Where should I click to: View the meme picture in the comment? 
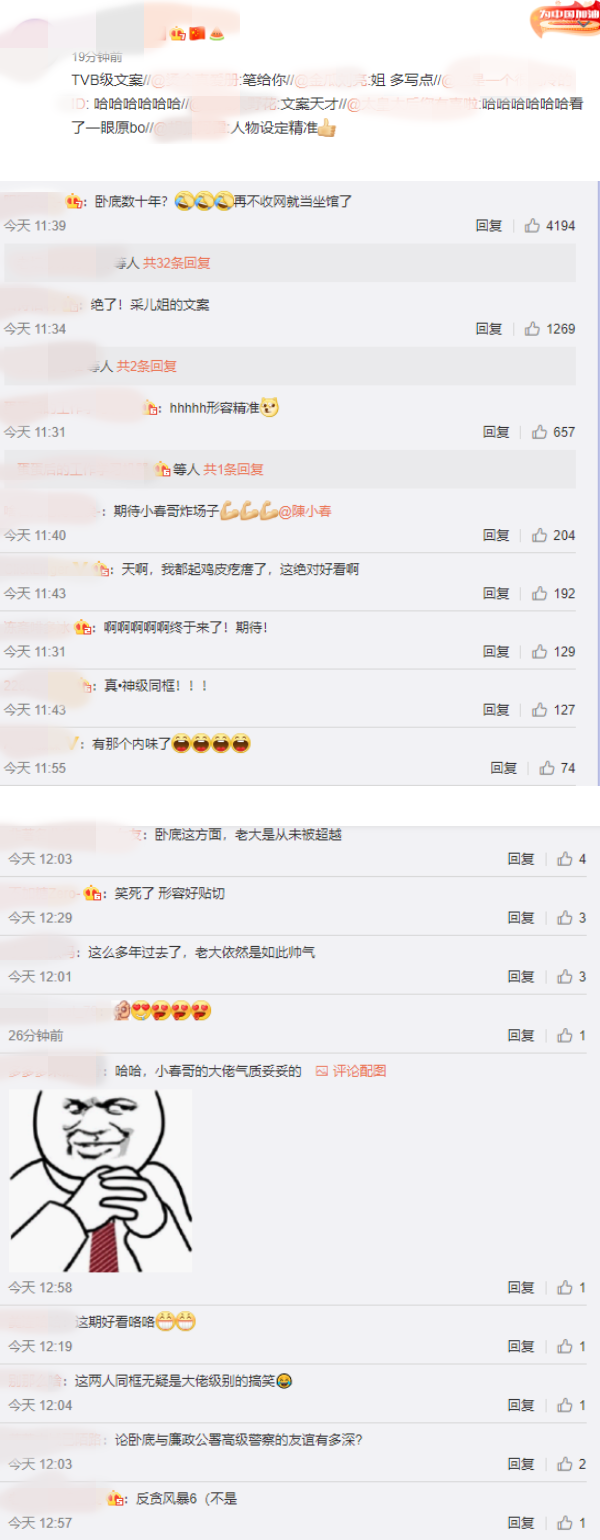coord(100,1180)
